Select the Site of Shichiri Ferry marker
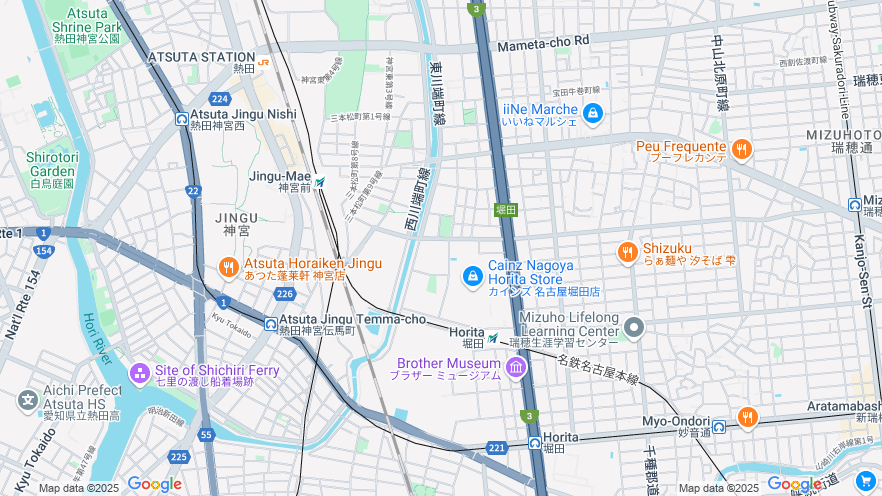The height and width of the screenshot is (496, 882). [140, 374]
